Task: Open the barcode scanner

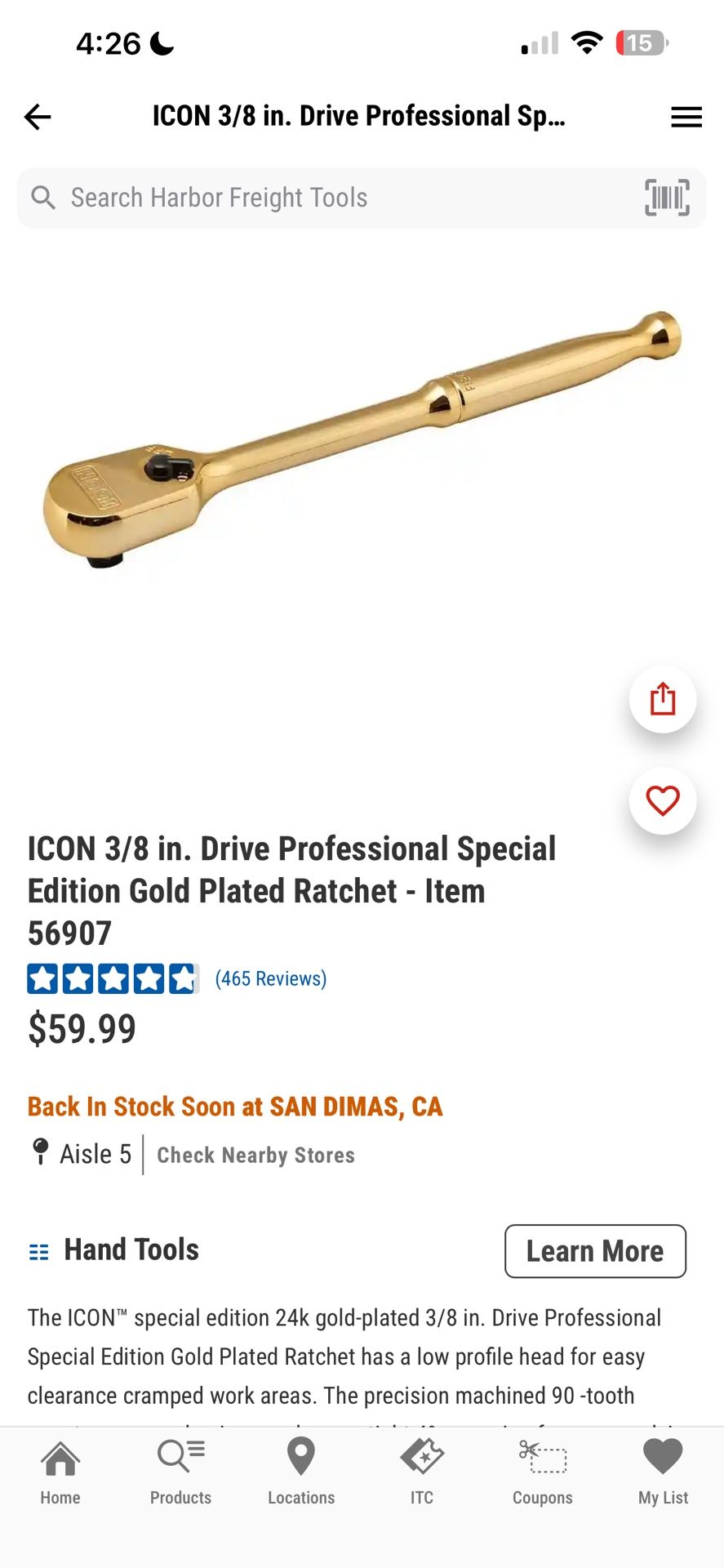Action: click(x=667, y=198)
